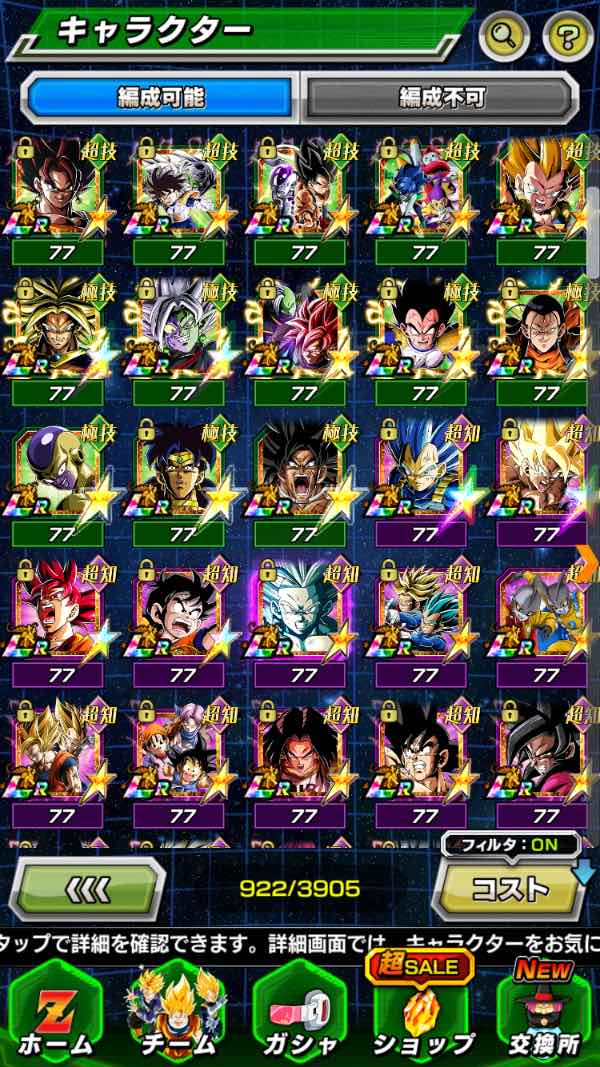
Task: Tap the green back arrows button
Action: (x=87, y=888)
